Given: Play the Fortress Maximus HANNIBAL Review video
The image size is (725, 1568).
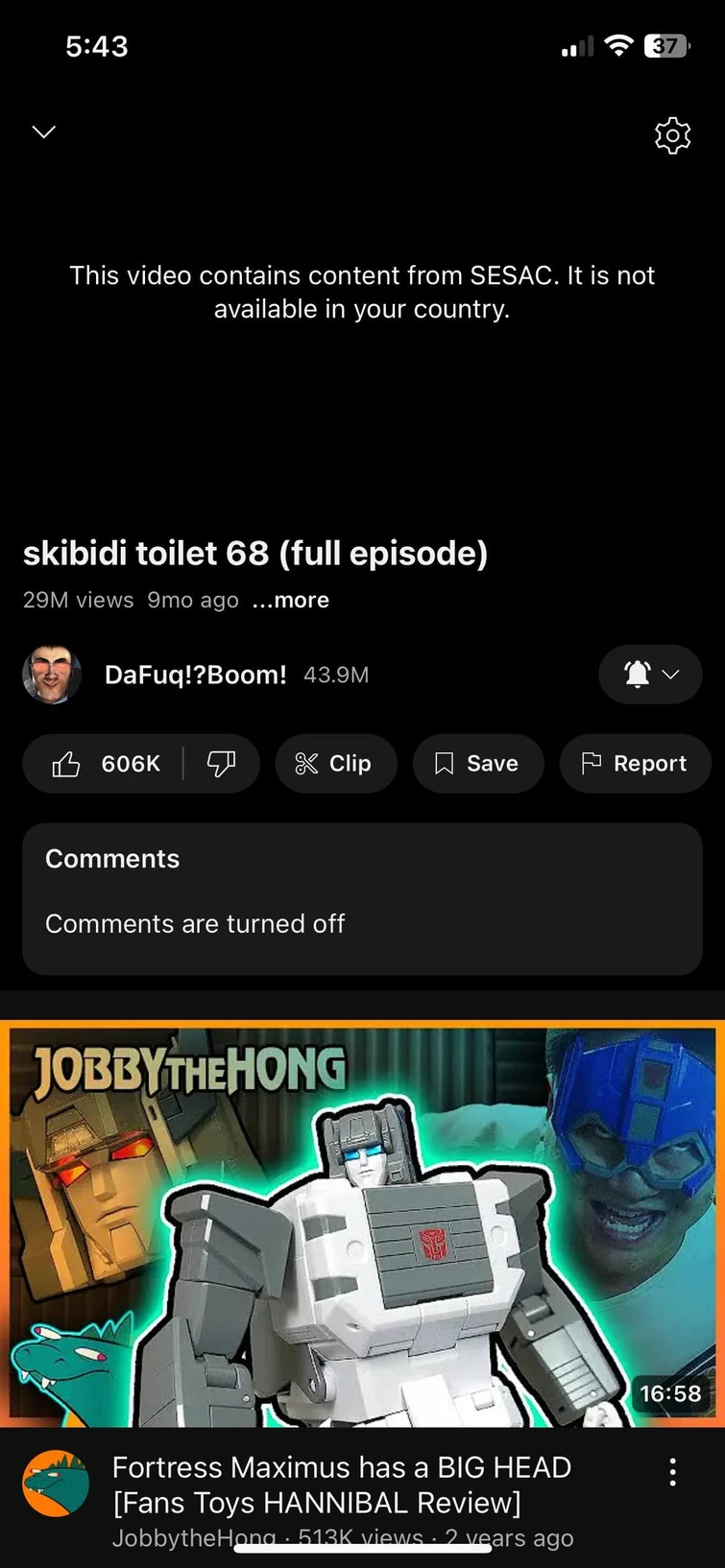Looking at the screenshot, I should [362, 1224].
